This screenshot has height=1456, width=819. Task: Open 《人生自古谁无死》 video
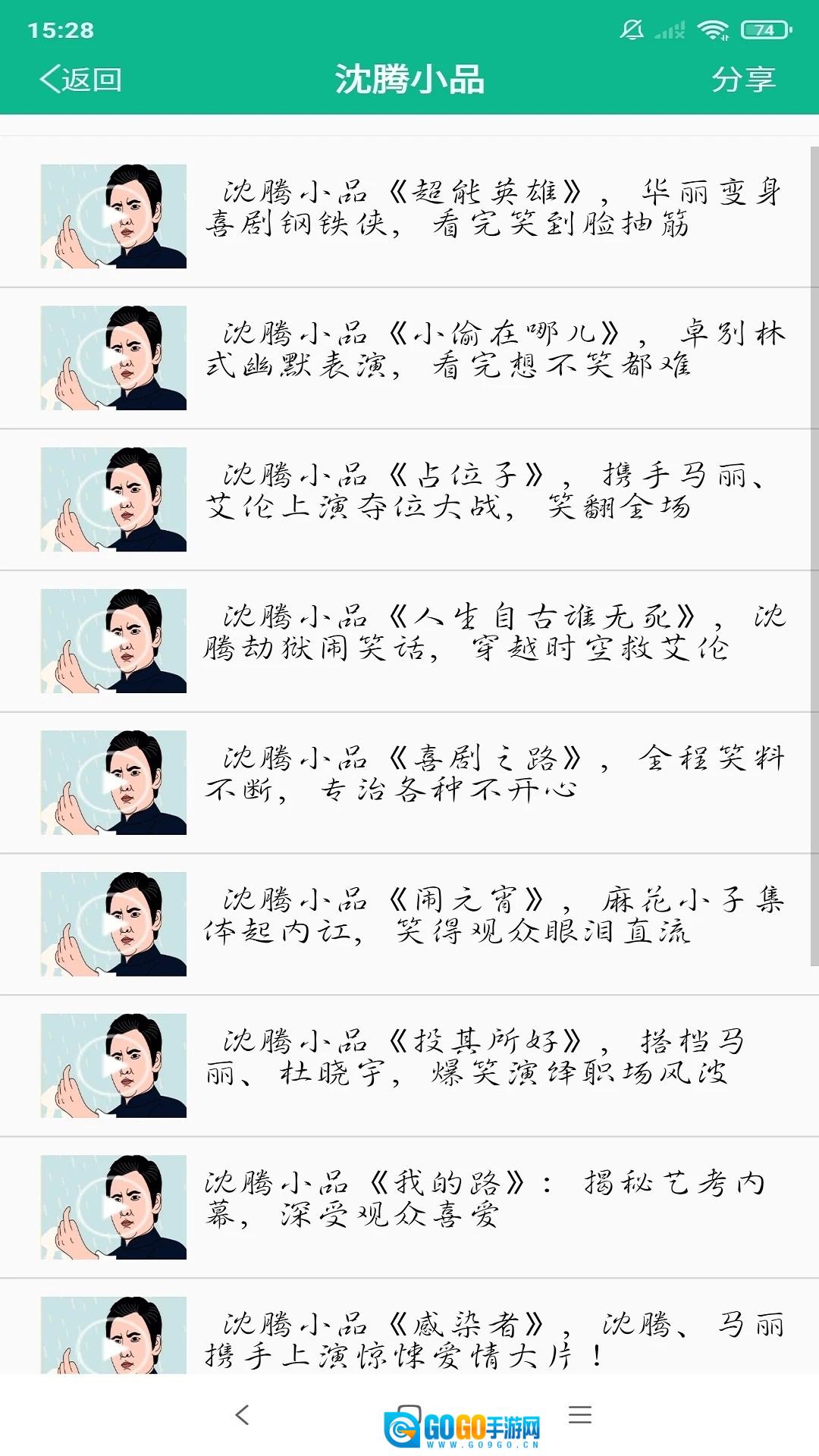click(409, 642)
